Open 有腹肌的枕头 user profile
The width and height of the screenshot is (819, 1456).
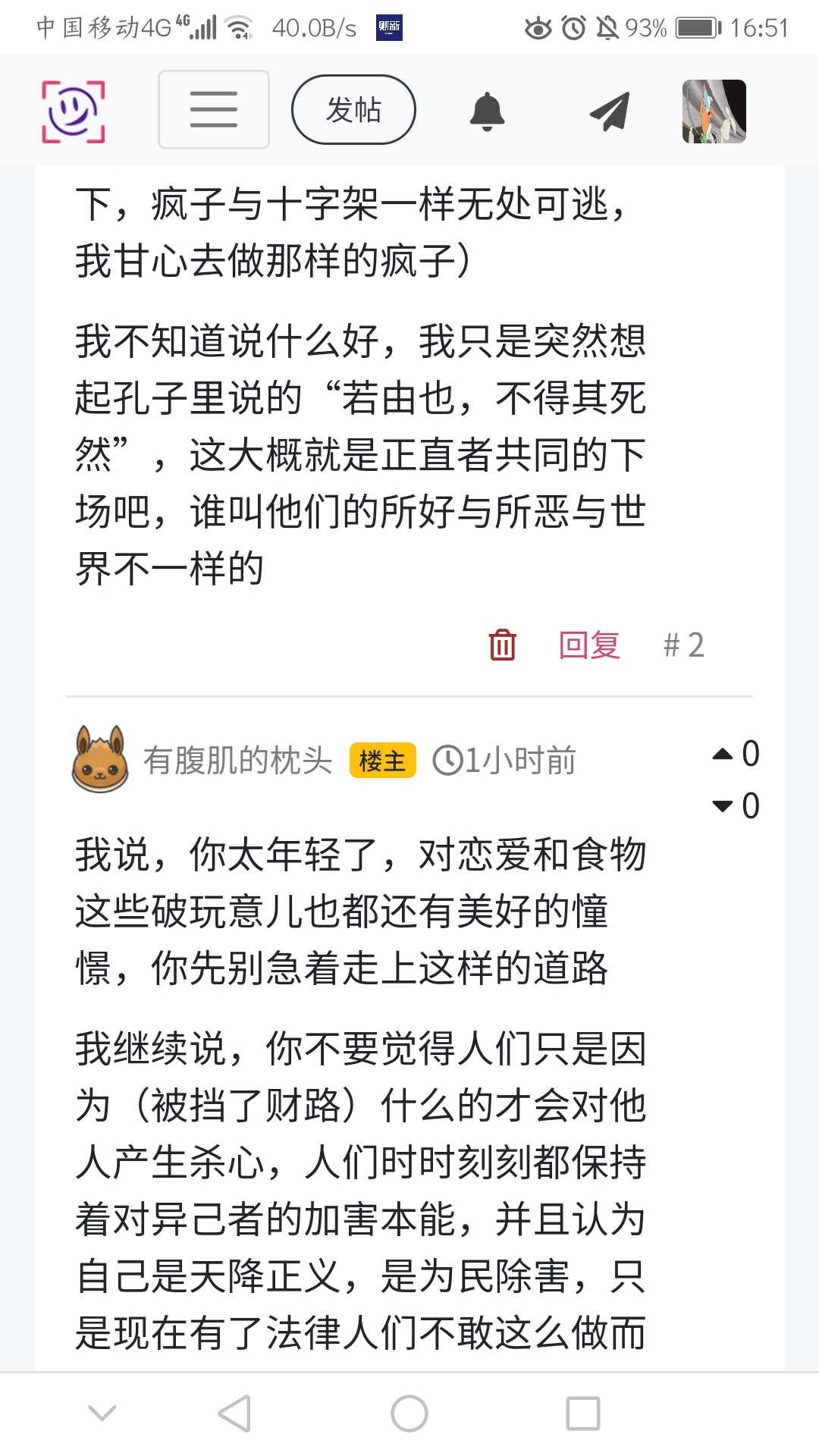tap(237, 760)
